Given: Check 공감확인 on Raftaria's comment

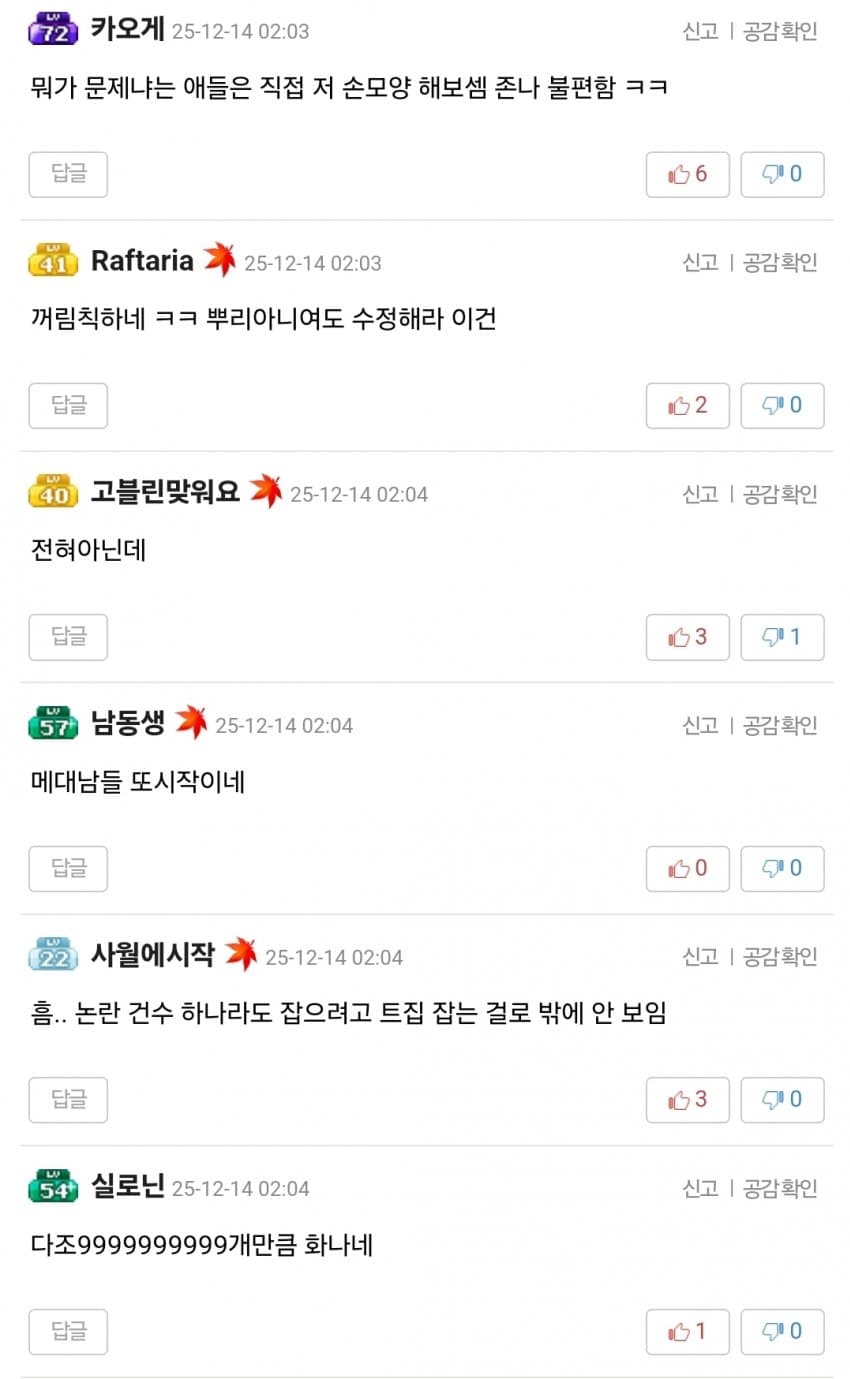Looking at the screenshot, I should 780,262.
